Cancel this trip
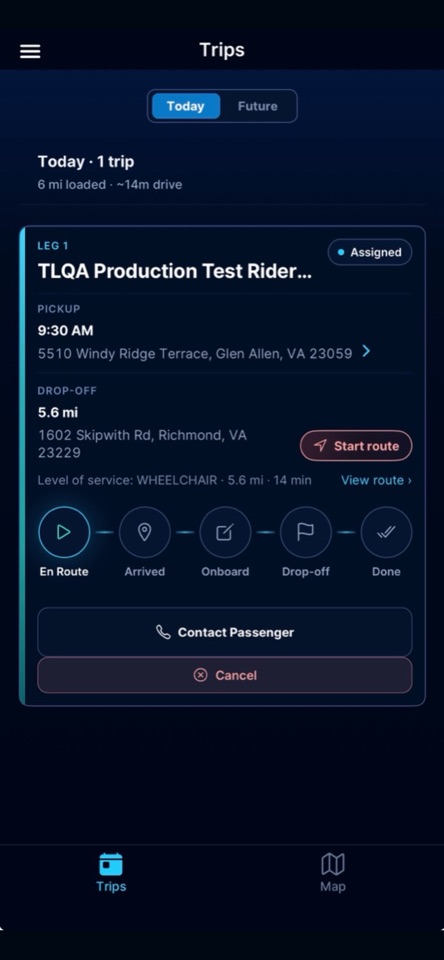 pyautogui.click(x=225, y=675)
